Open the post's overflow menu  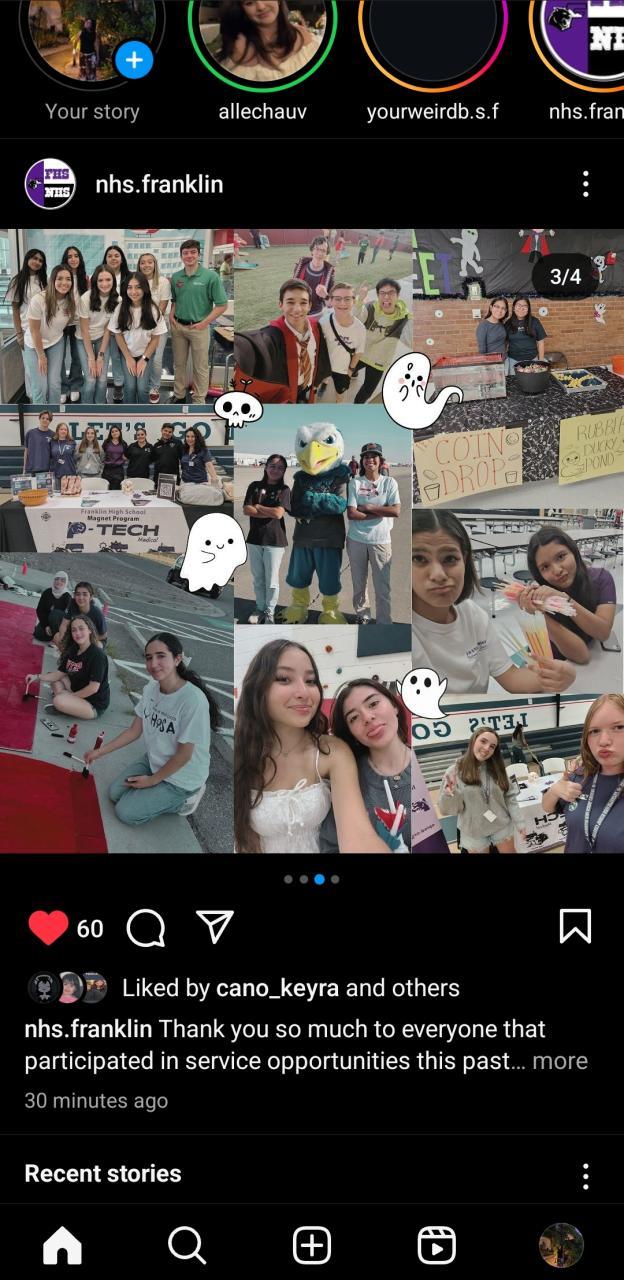585,184
